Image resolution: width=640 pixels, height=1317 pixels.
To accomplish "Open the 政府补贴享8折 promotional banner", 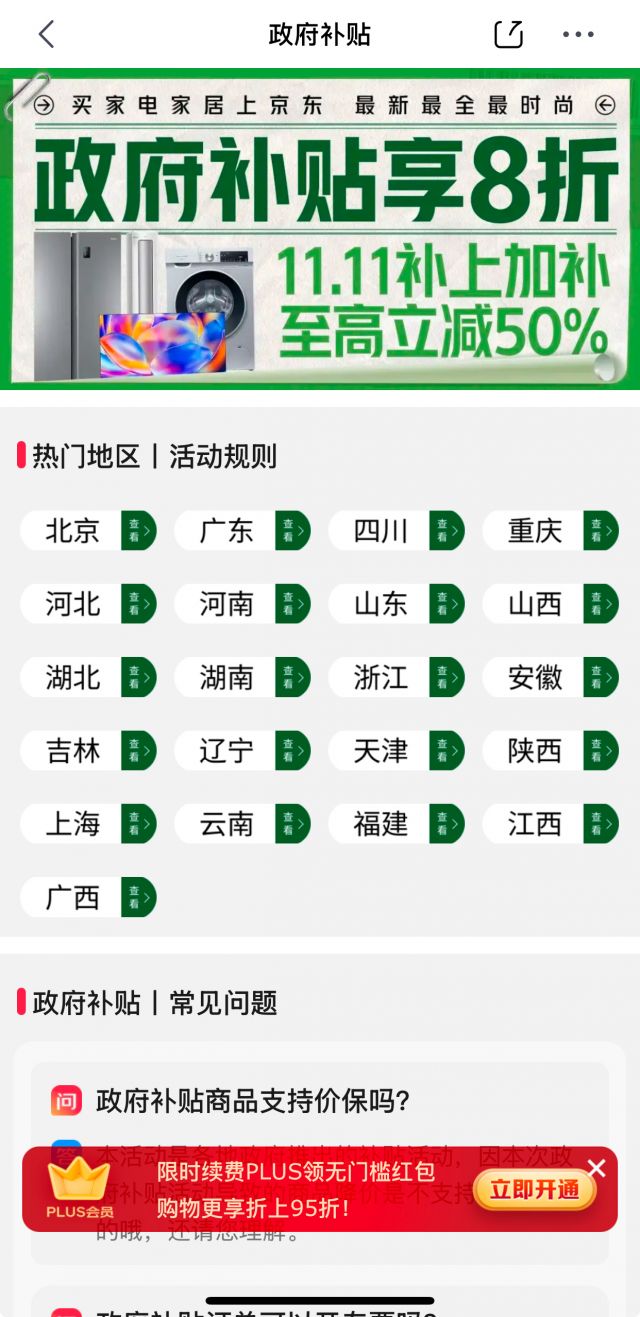I will pos(320,228).
